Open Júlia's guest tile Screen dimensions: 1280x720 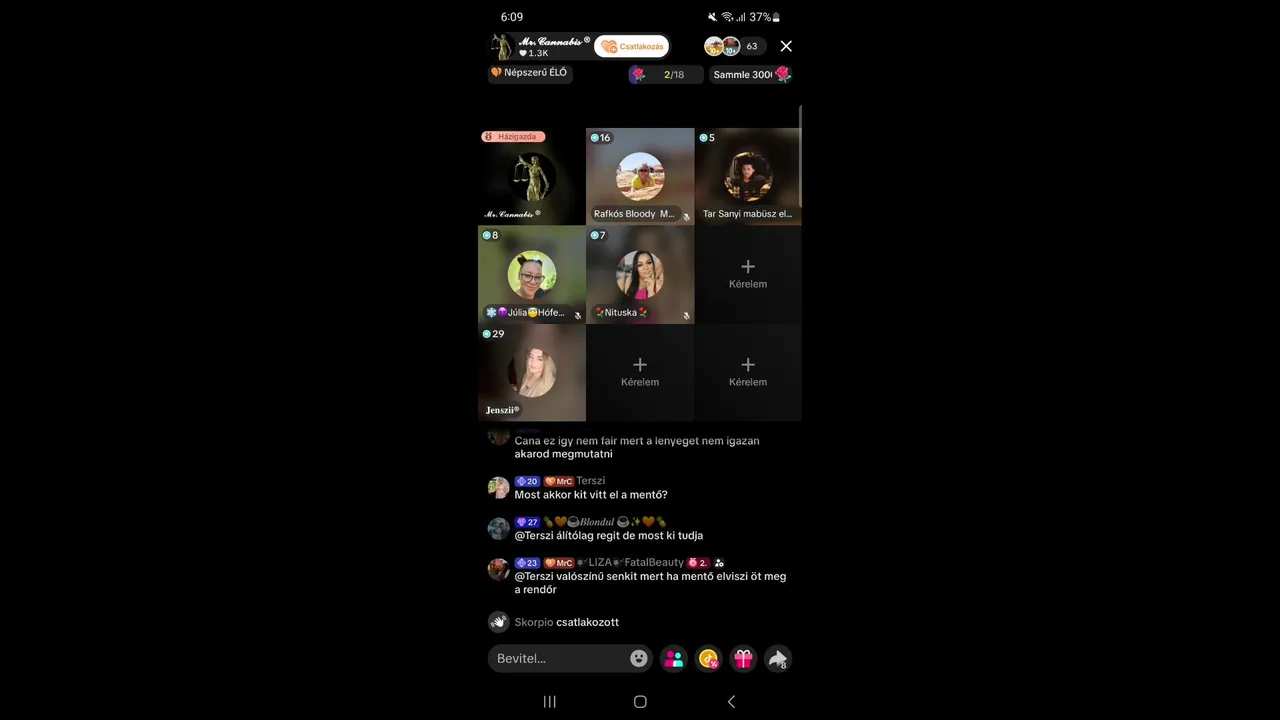(x=532, y=274)
